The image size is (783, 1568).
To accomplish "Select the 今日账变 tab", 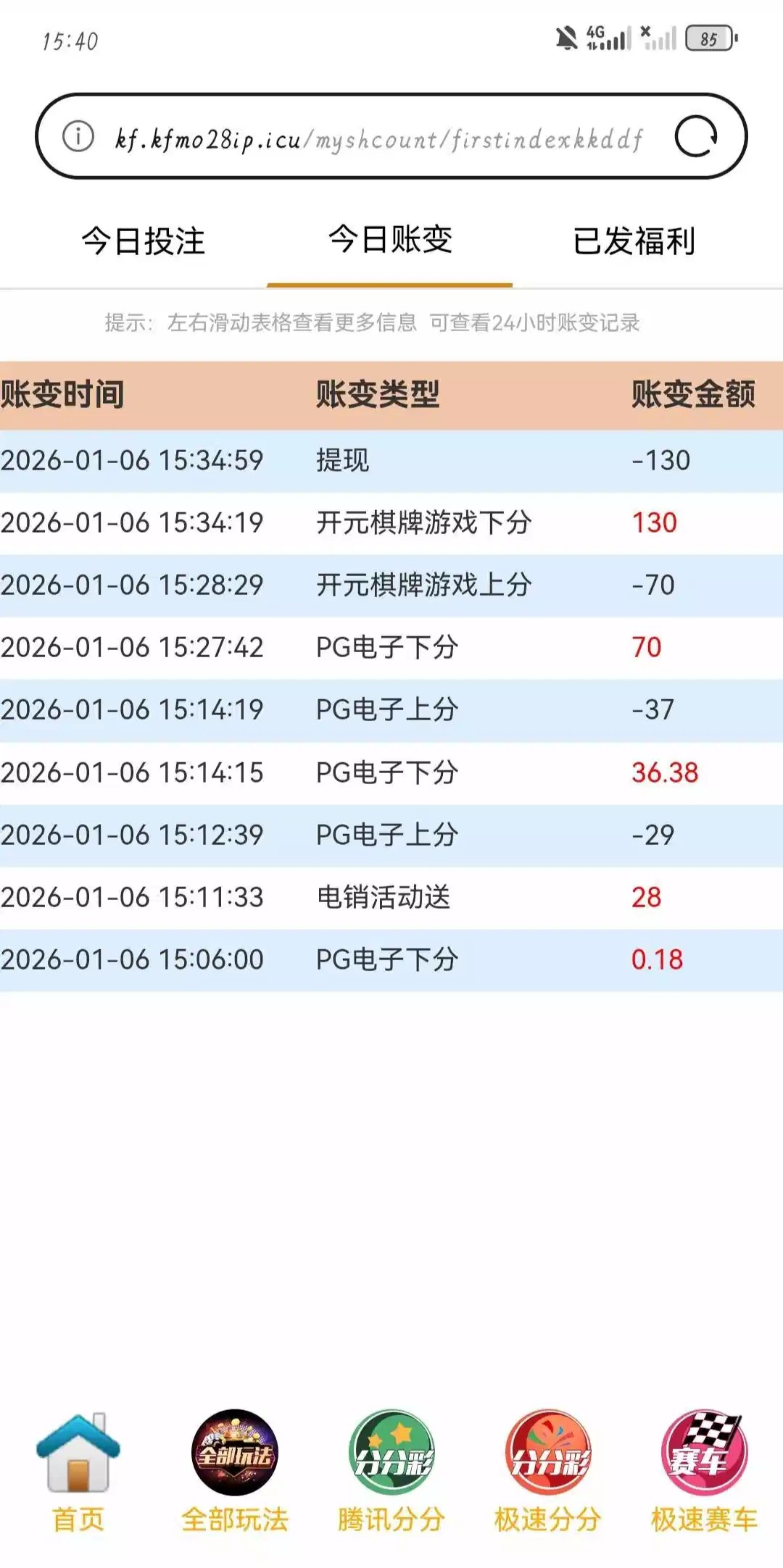I will (x=390, y=240).
